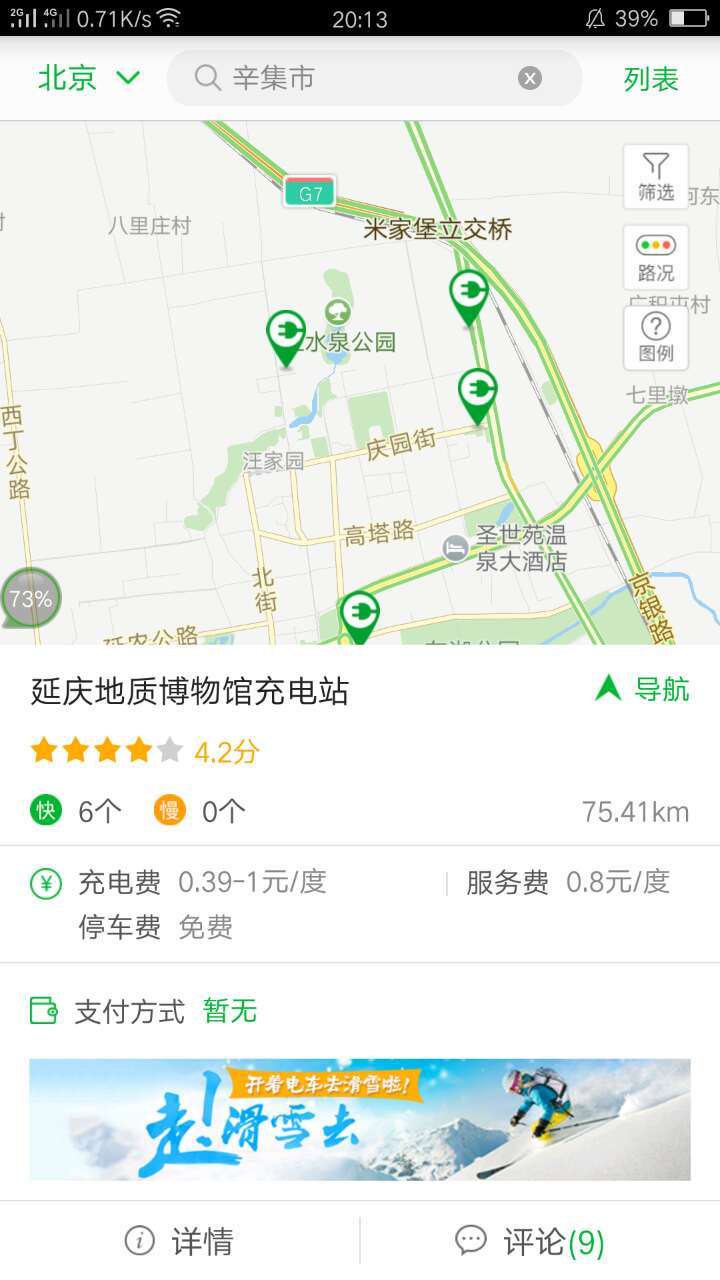Open the 详情 details tab
The width and height of the screenshot is (720, 1280).
(180, 1241)
